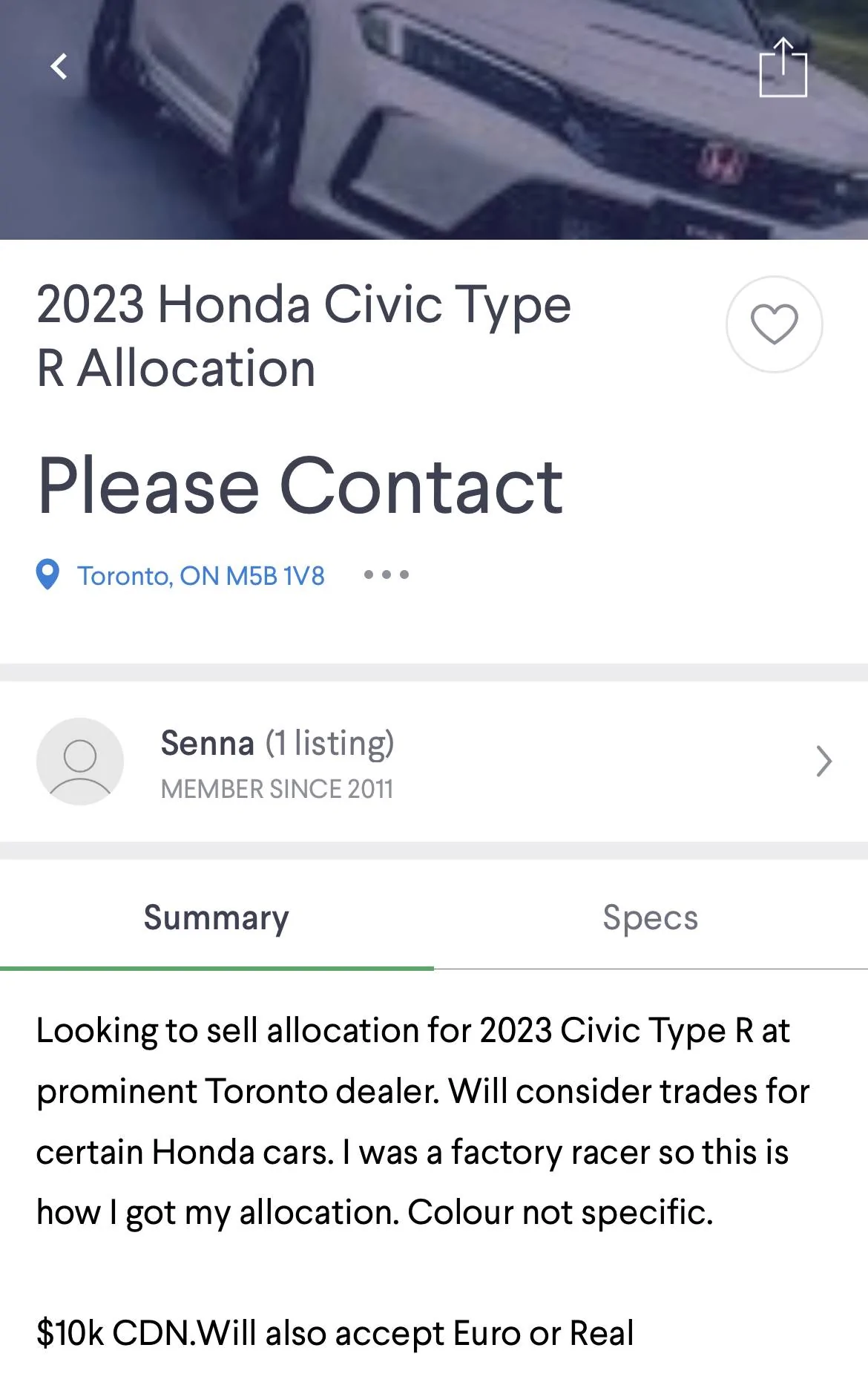This screenshot has height=1388, width=868.
Task: Tap Toronto, ON M5B 1V8 address
Action: (200, 575)
